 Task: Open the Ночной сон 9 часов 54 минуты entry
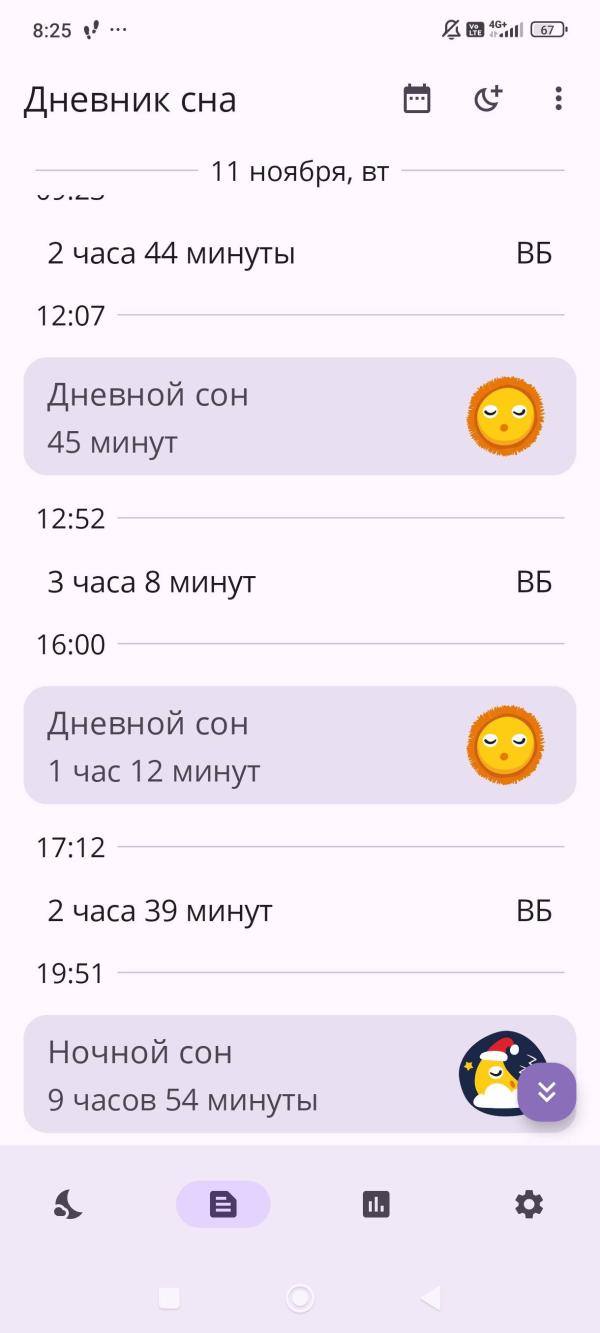click(x=260, y=1075)
